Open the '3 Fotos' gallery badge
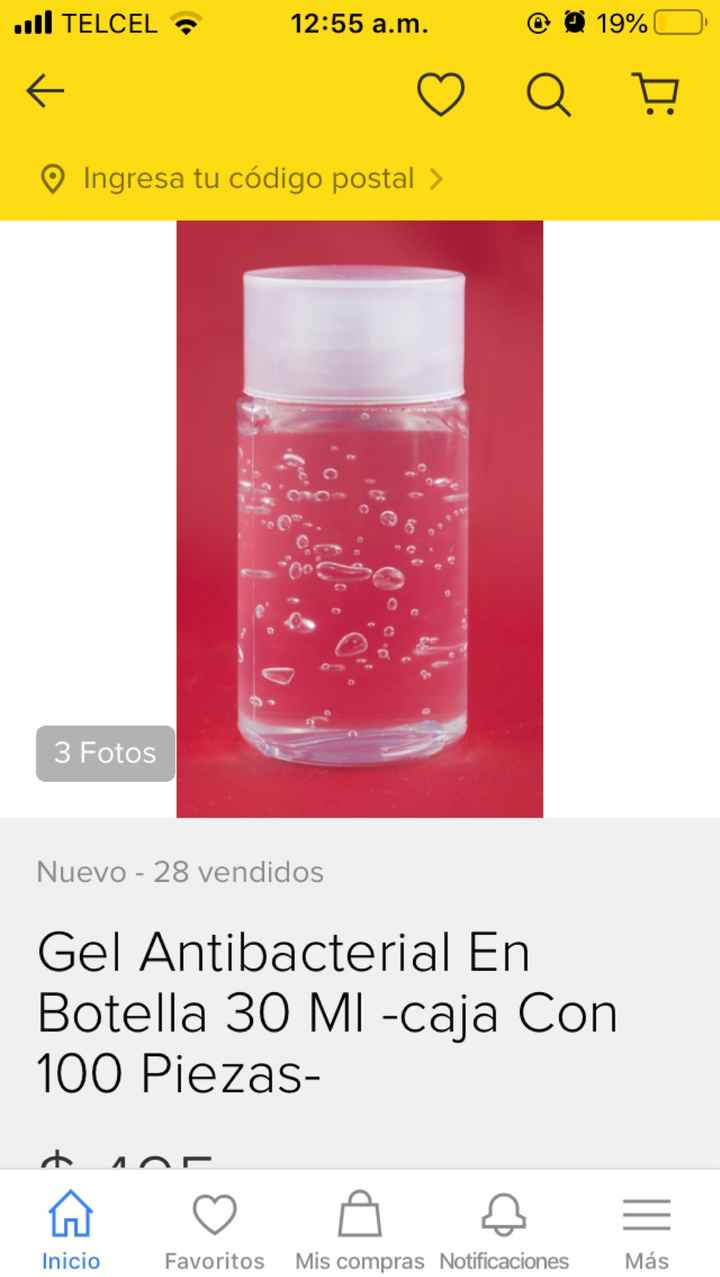 (104, 753)
